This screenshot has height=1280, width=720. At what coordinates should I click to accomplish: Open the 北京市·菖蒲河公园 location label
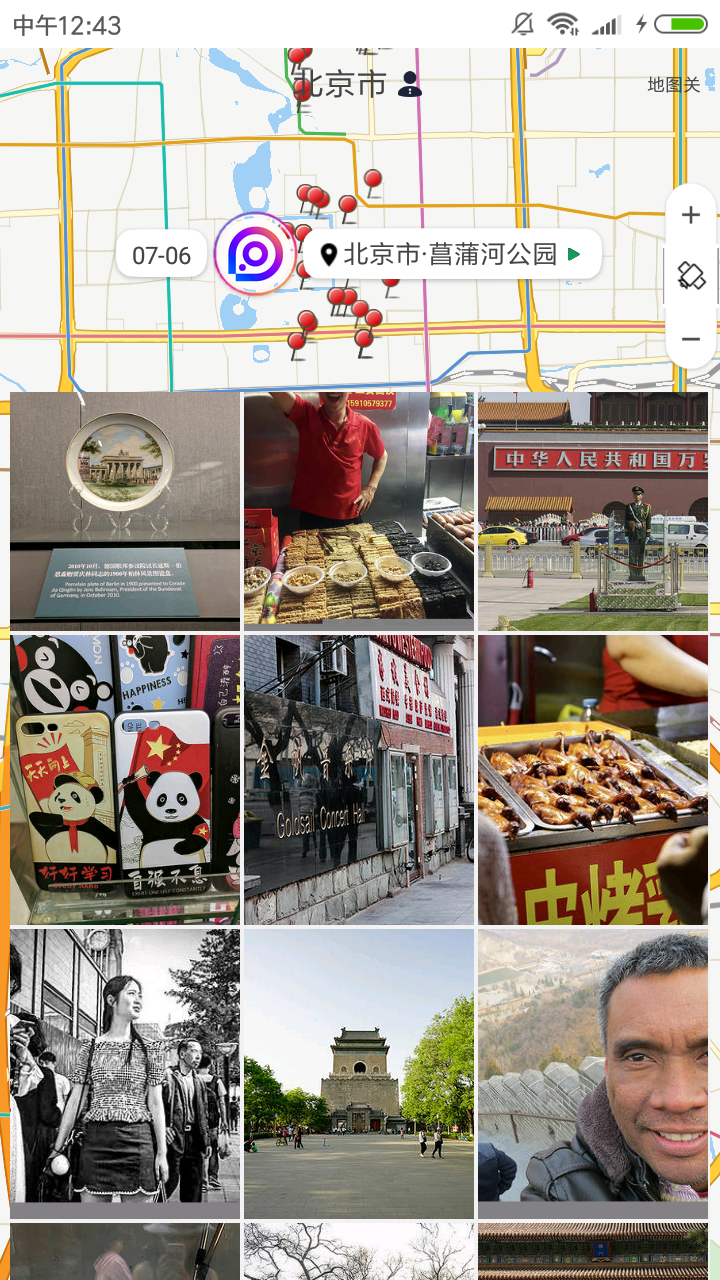(x=452, y=254)
